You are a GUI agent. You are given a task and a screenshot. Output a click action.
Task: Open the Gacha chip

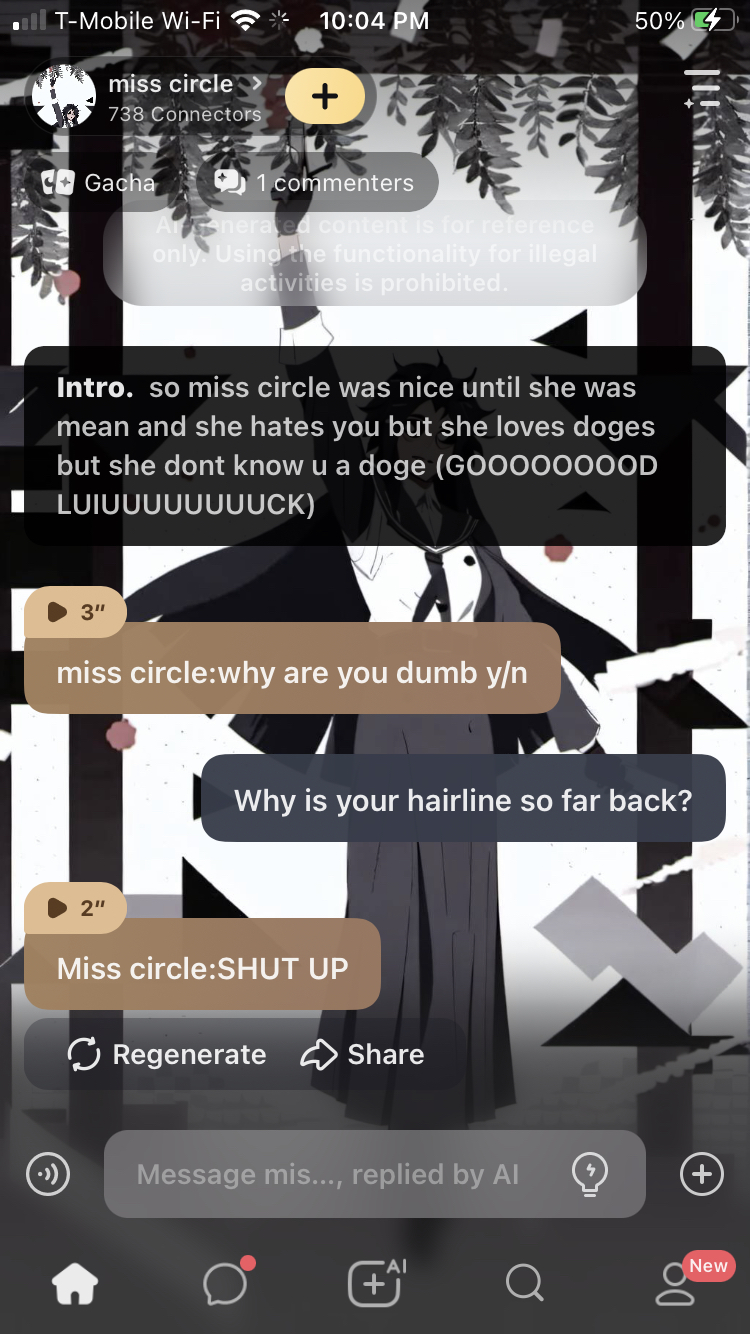99,183
